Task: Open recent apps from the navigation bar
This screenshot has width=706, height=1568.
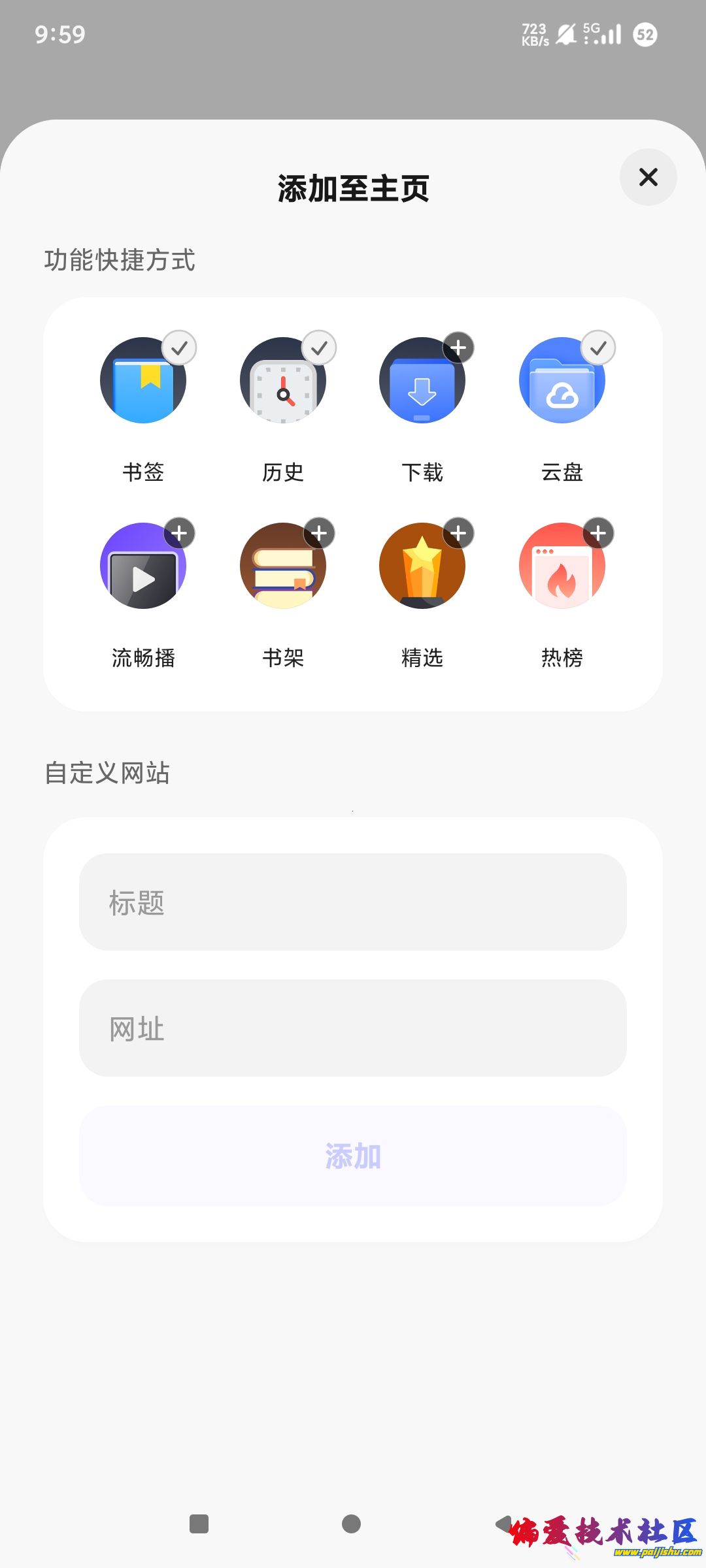Action: coord(199,1524)
